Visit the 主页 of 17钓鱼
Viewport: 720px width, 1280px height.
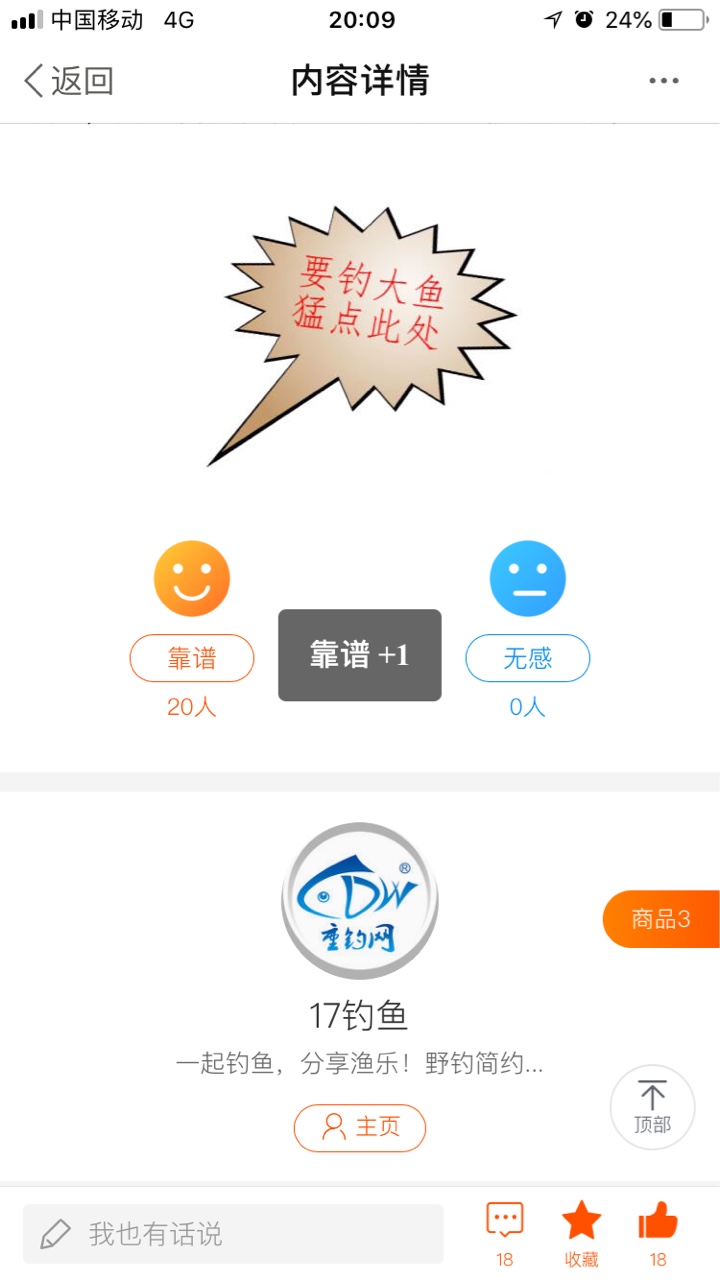360,1127
